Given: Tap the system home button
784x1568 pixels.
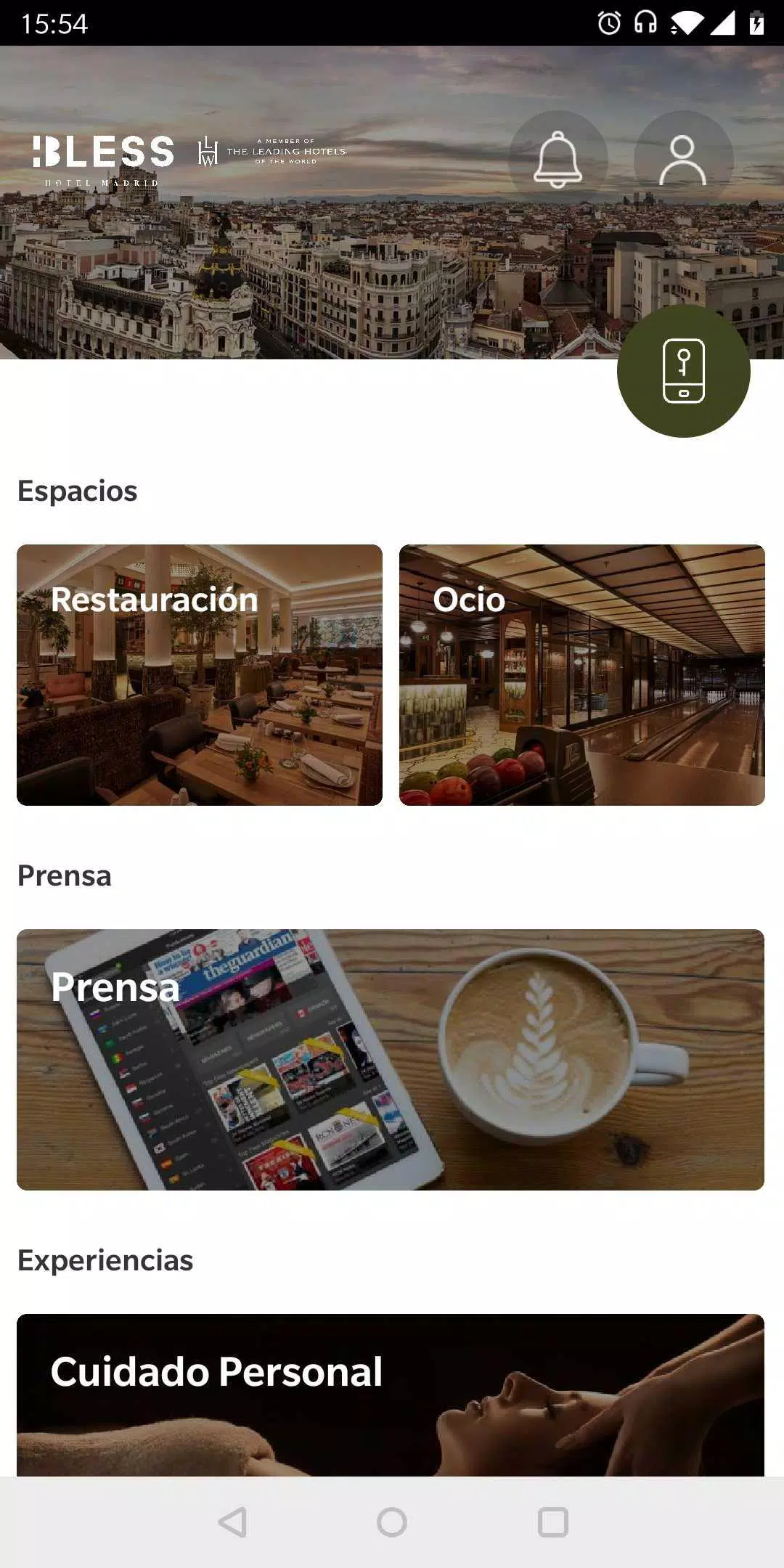Looking at the screenshot, I should pos(392,1522).
